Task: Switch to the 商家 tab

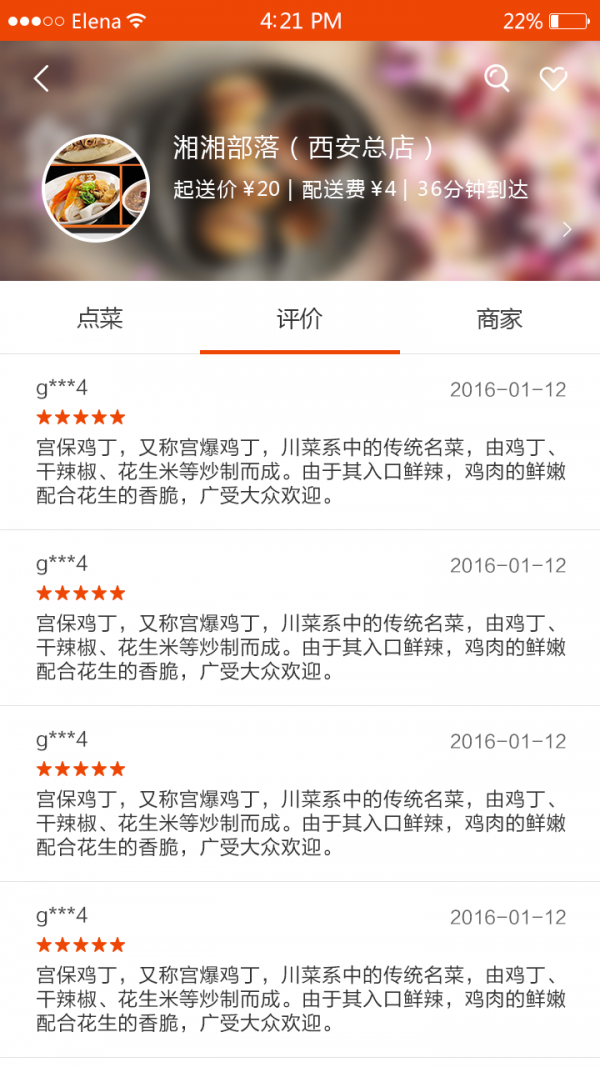Action: click(x=500, y=319)
